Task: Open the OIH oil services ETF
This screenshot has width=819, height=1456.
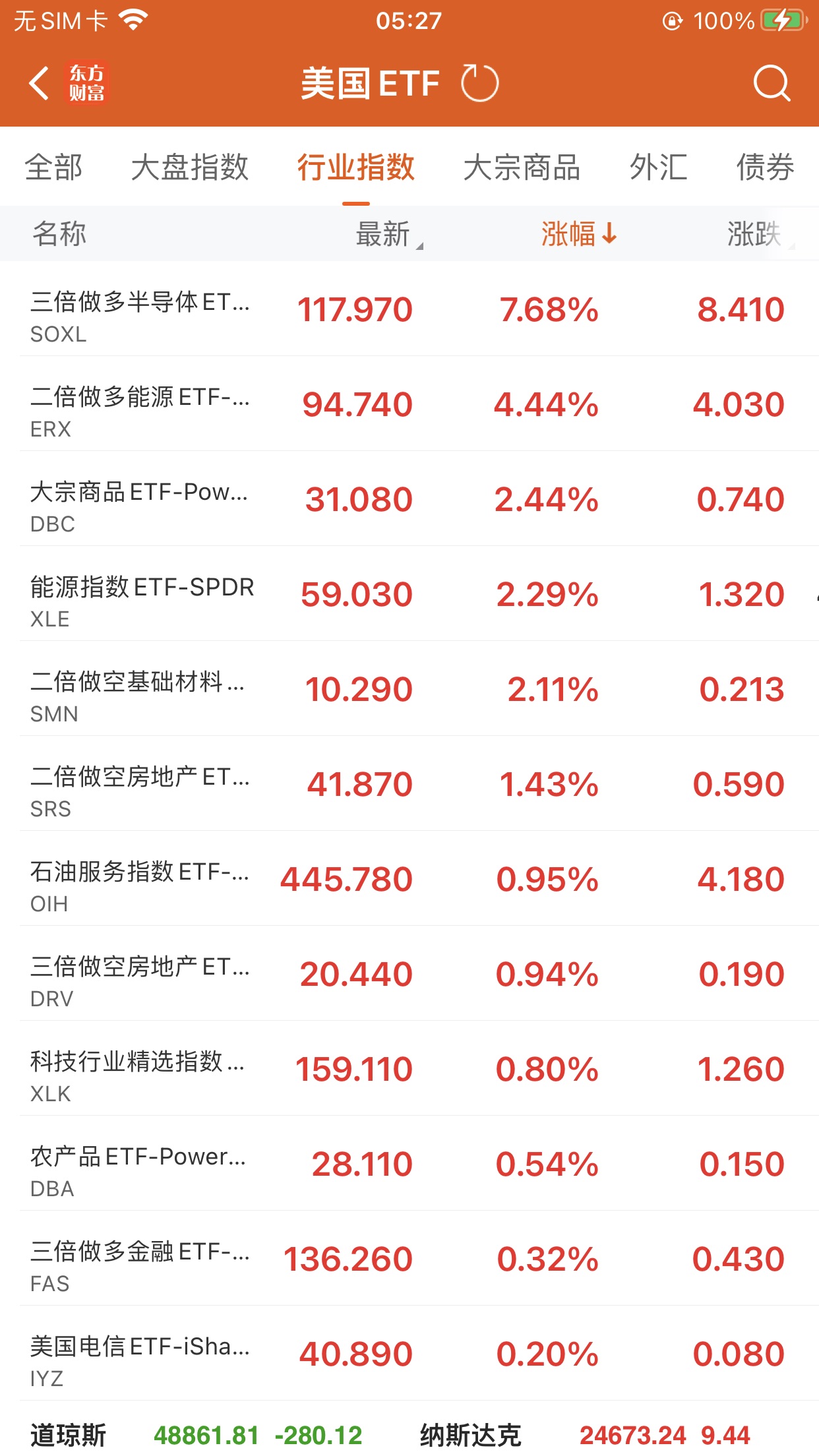Action: [x=409, y=879]
